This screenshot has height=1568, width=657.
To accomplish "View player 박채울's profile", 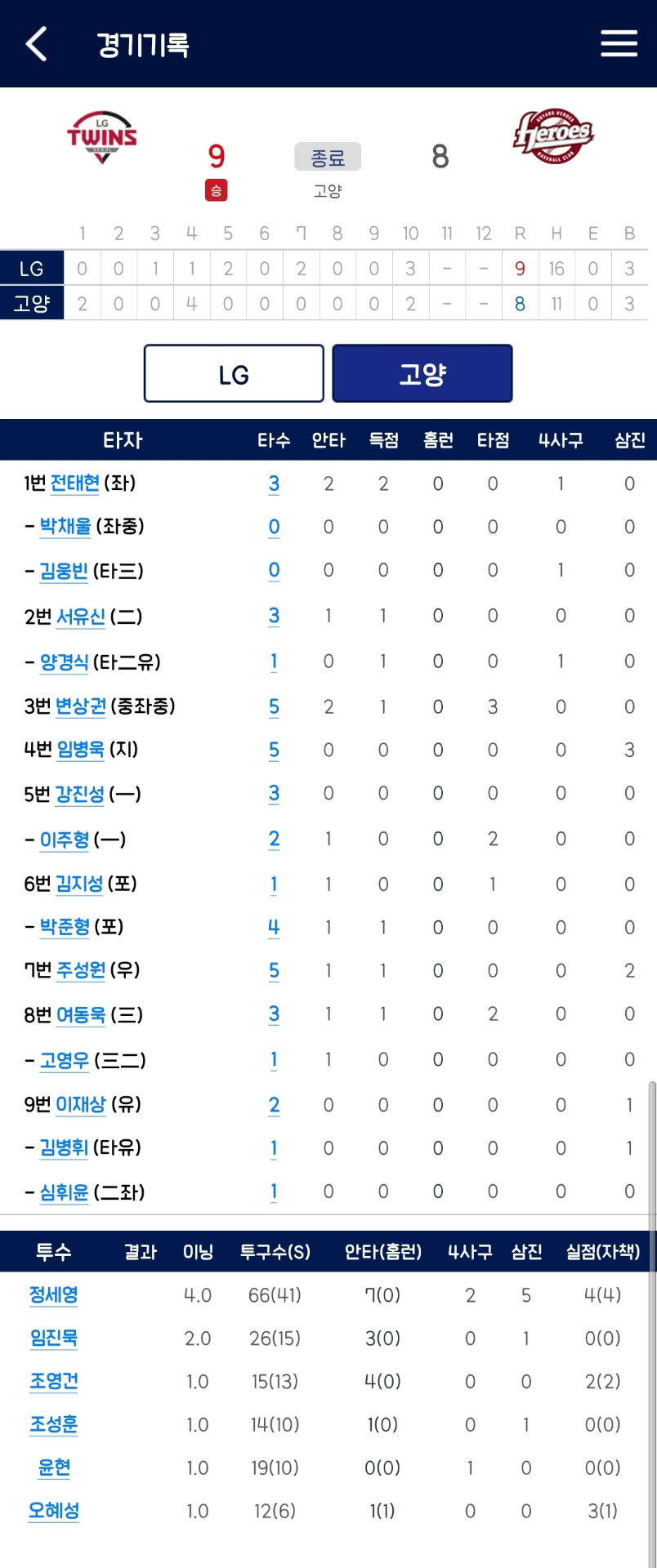I will [65, 527].
